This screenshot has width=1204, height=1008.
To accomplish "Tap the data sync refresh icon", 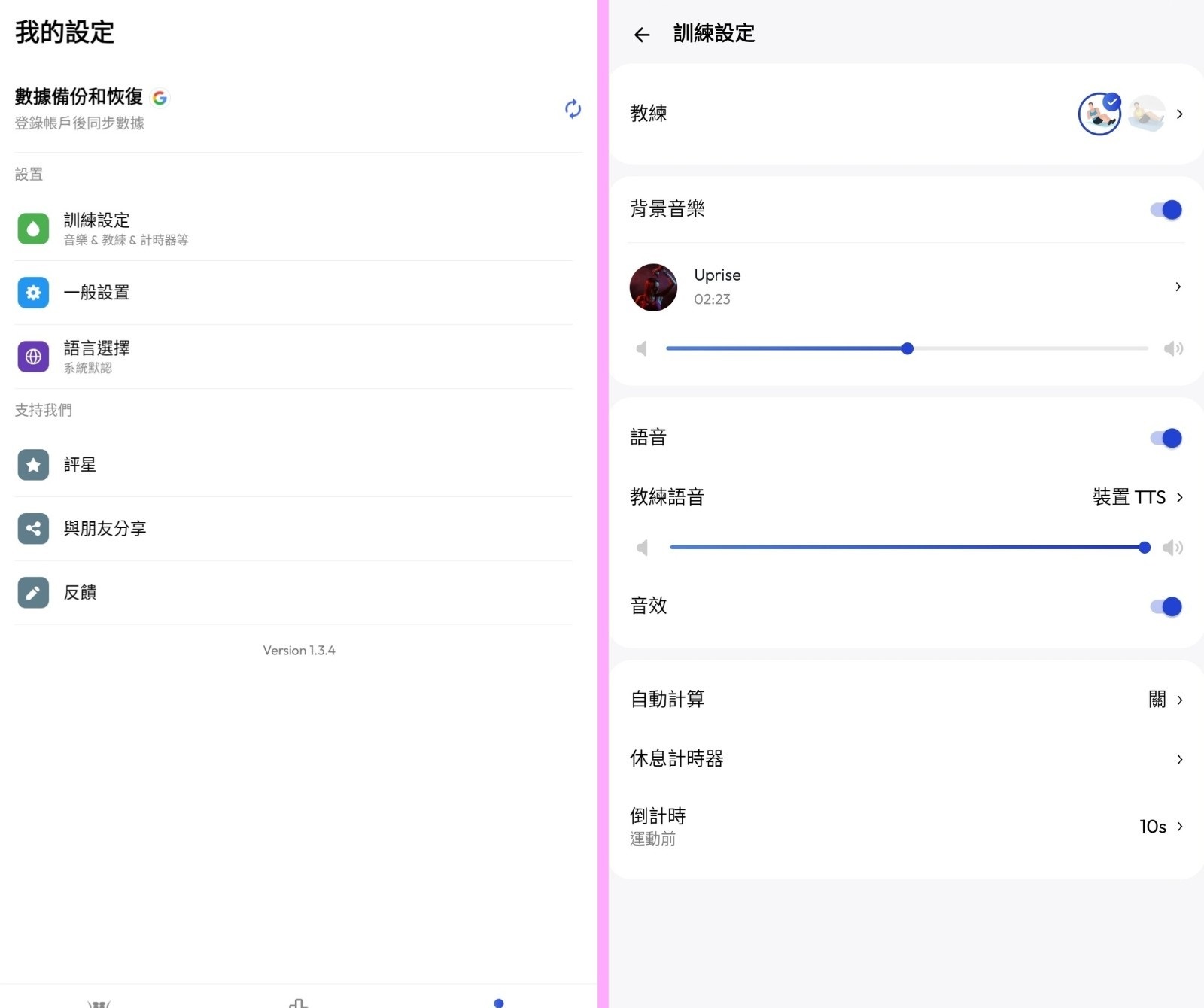I will coord(573,109).
